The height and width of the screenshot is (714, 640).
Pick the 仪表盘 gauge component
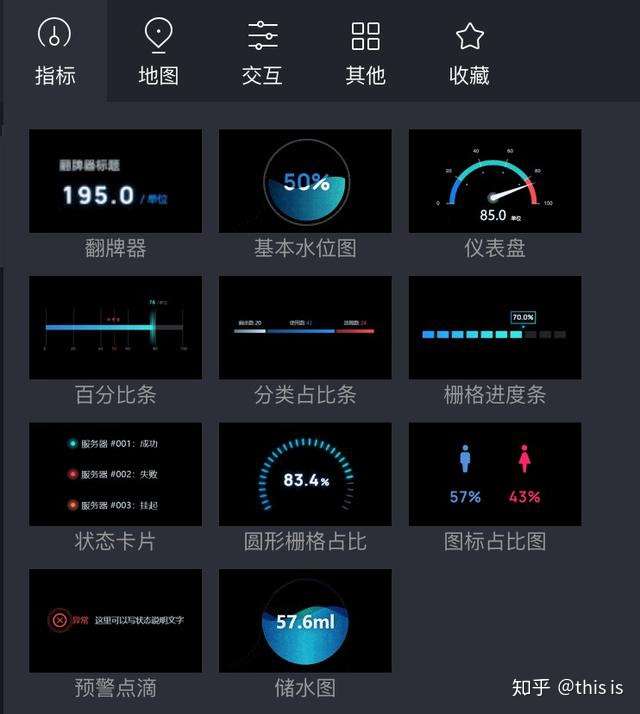click(495, 182)
